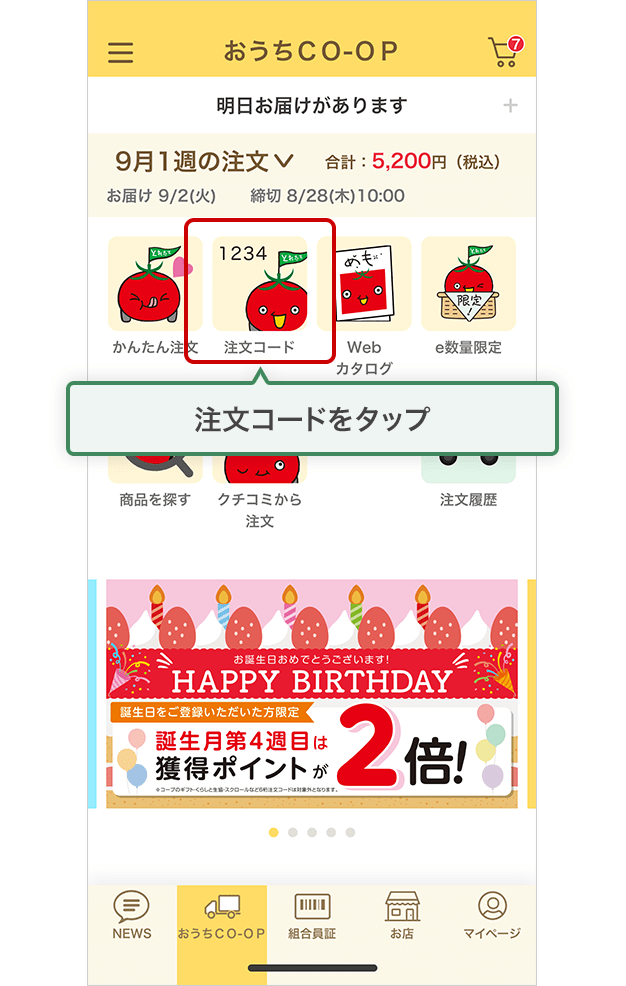Expand the delivery notice with plus icon
This screenshot has width=626, height=986.
tap(510, 105)
